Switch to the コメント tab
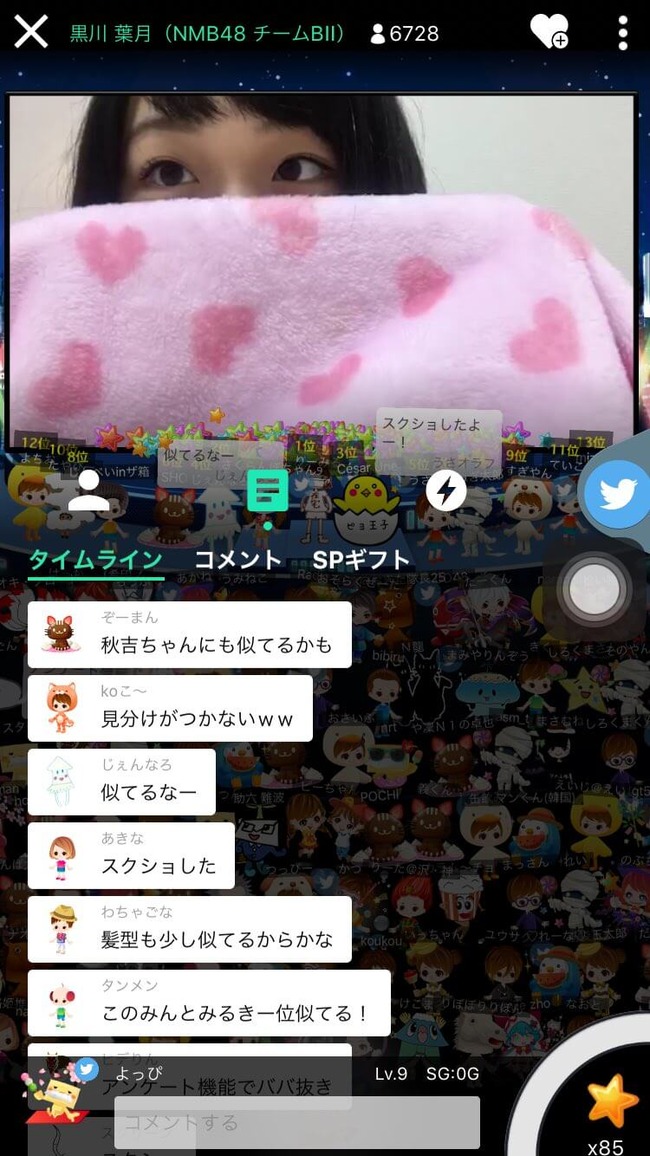The width and height of the screenshot is (650, 1156). point(238,560)
